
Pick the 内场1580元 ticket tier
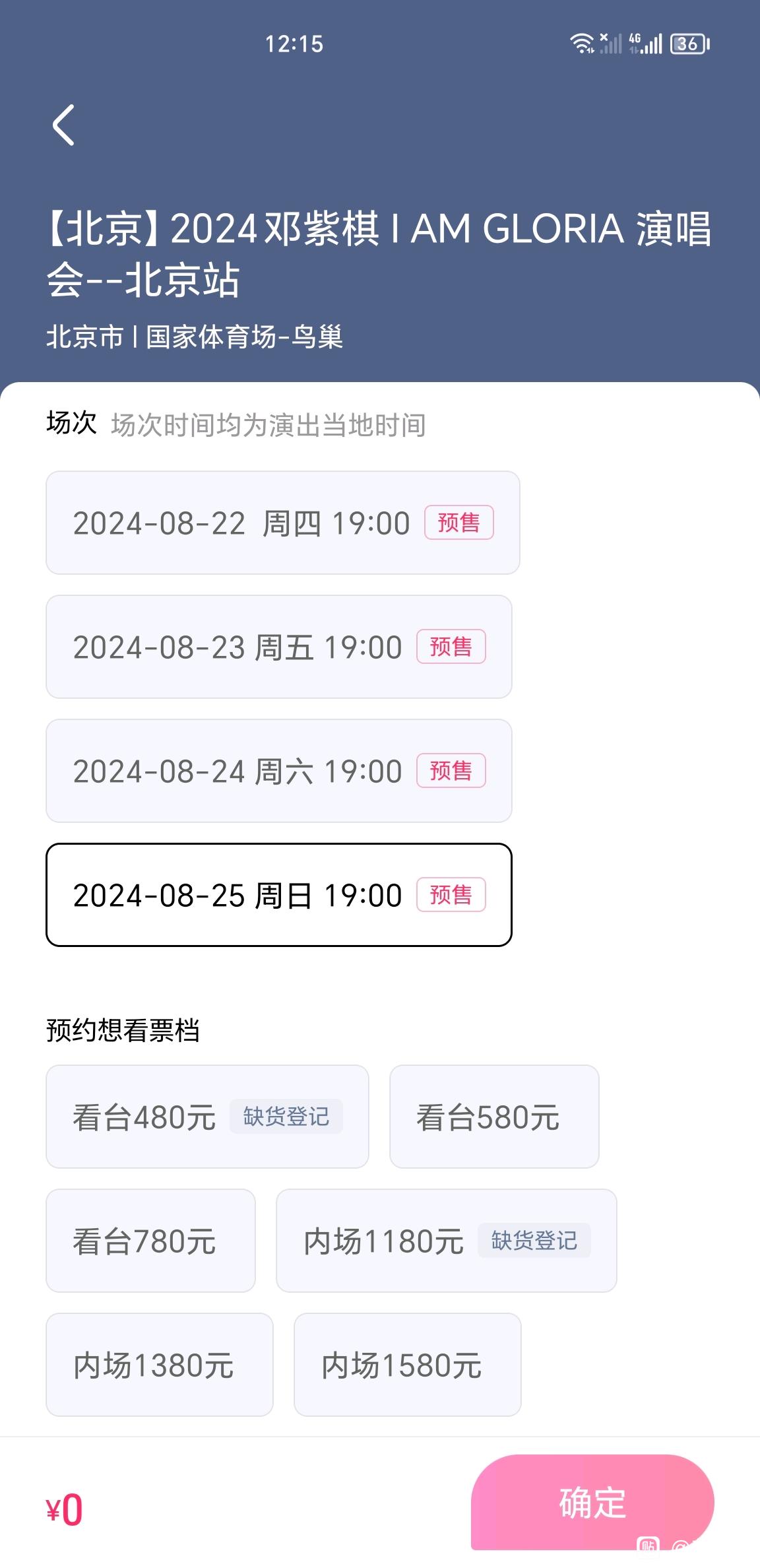click(x=408, y=1365)
